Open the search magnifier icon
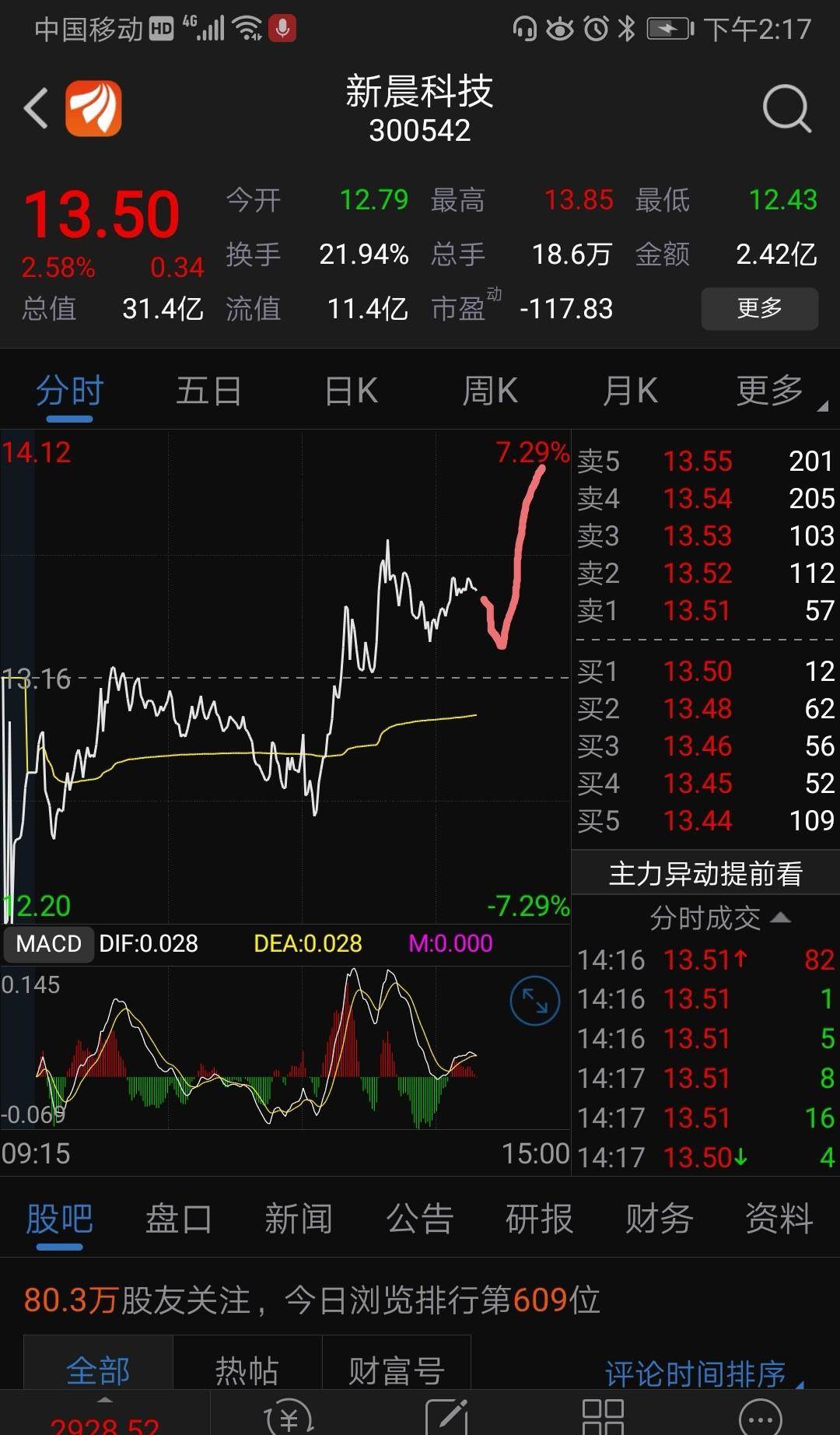 [x=786, y=108]
